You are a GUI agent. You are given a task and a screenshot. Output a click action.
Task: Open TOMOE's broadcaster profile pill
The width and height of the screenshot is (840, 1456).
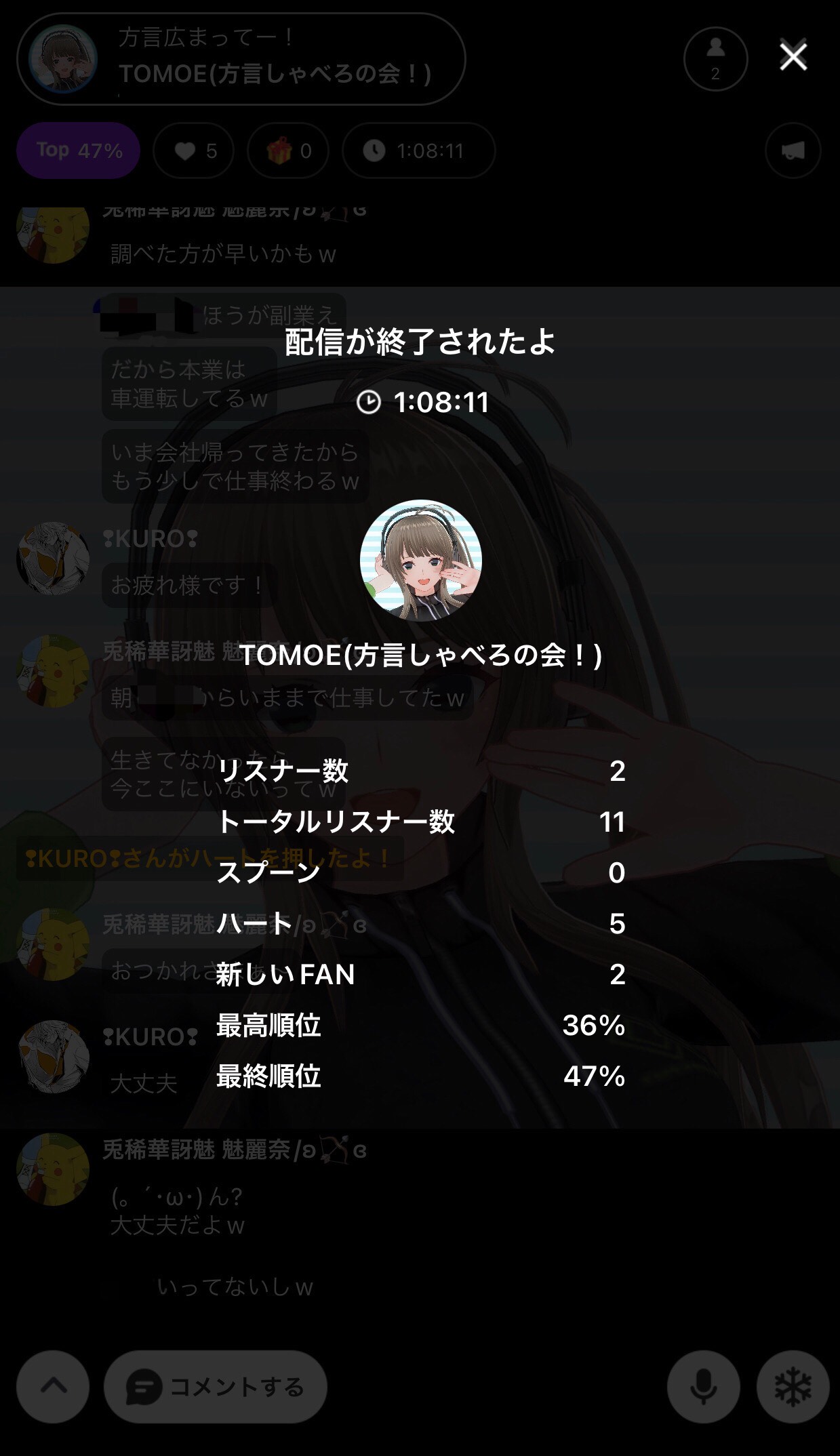tap(241, 59)
